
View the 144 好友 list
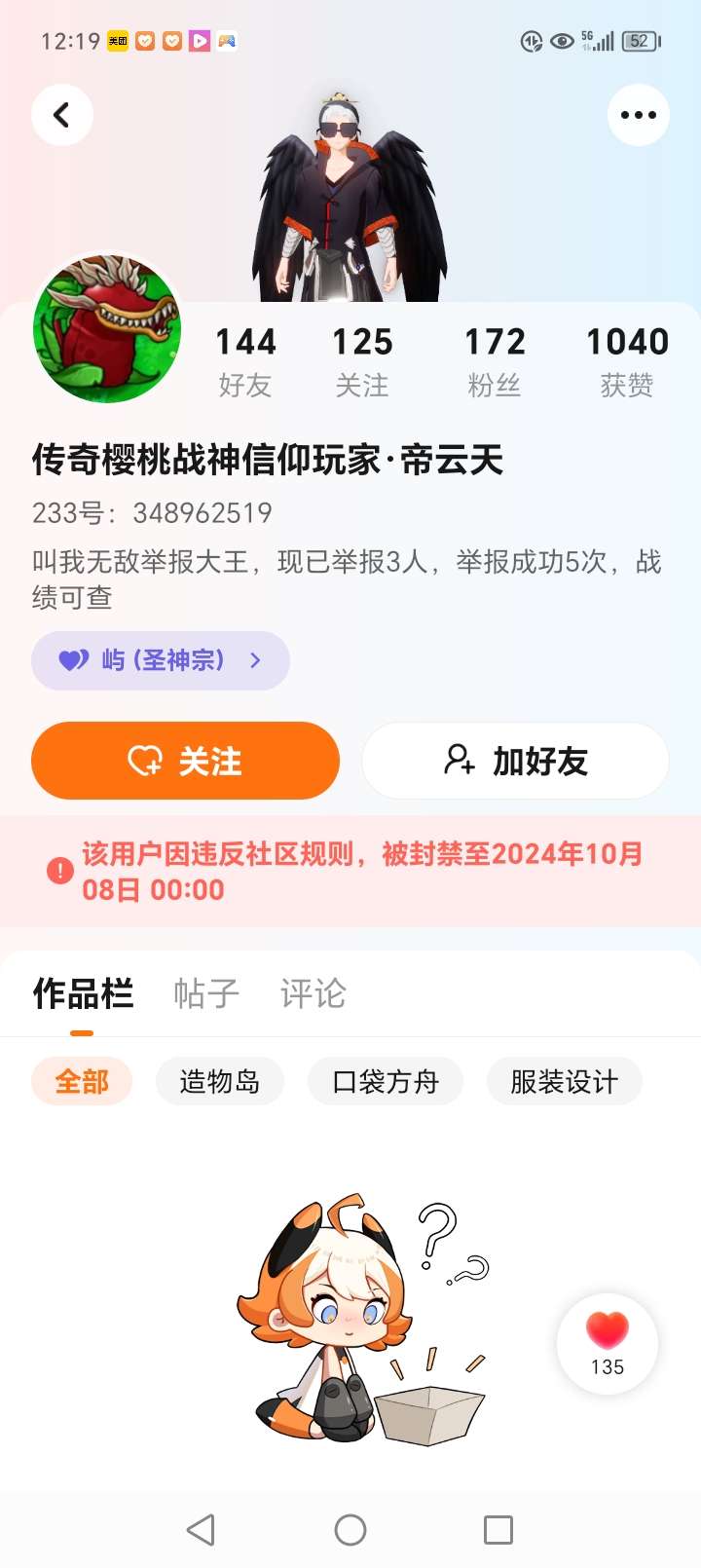(x=245, y=361)
